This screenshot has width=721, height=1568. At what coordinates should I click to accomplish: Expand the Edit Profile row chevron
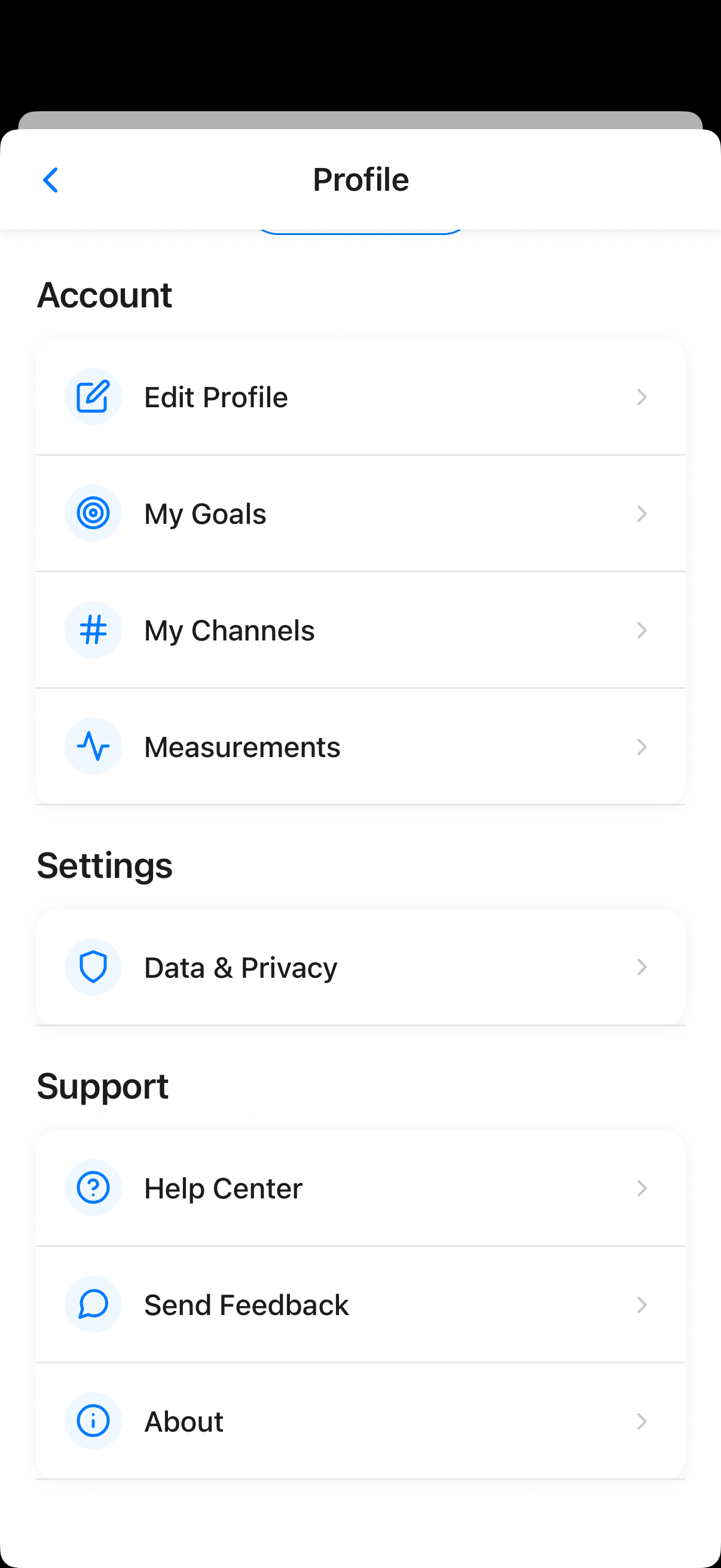pos(643,397)
